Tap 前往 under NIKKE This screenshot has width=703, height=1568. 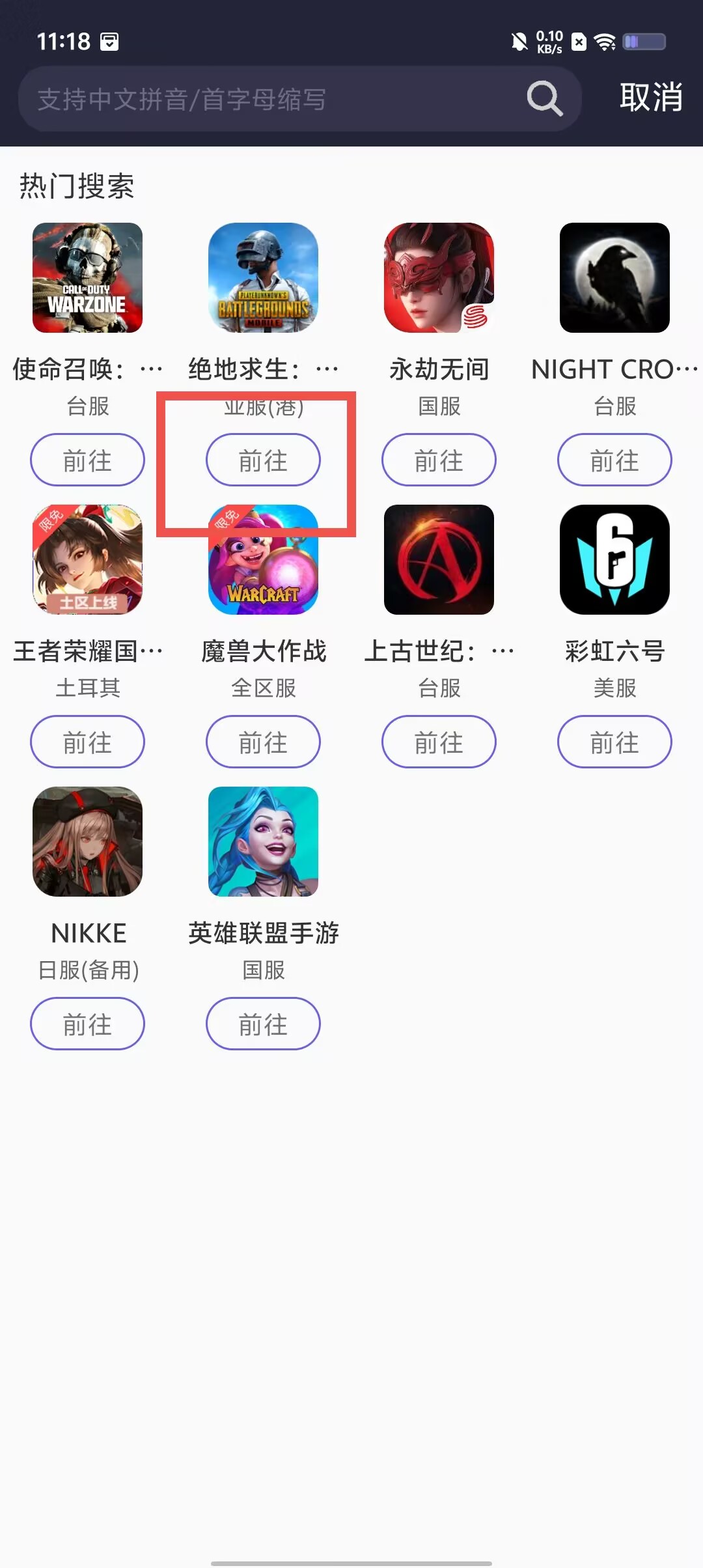tap(87, 1024)
